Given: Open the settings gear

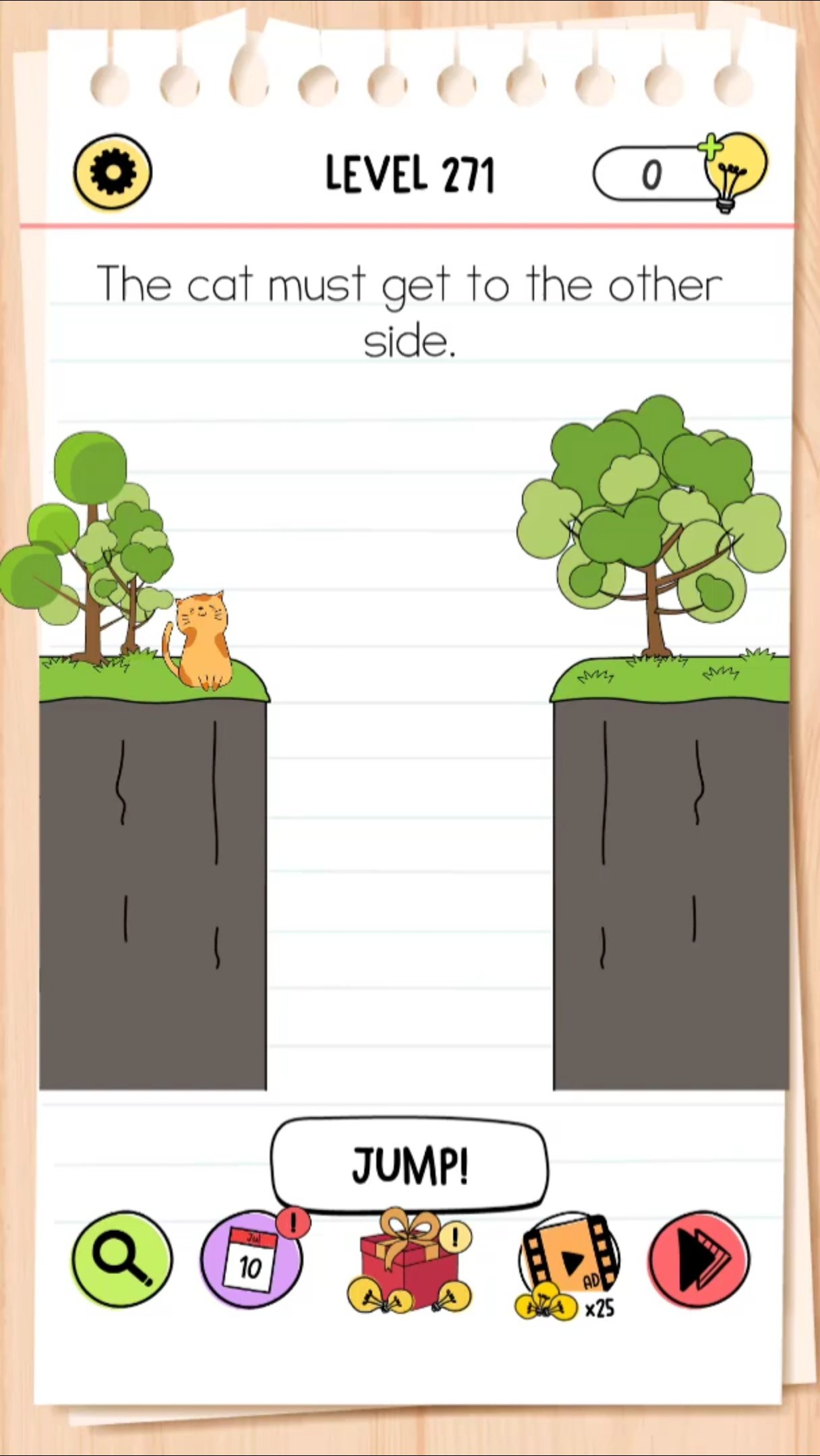Looking at the screenshot, I should coord(113,172).
